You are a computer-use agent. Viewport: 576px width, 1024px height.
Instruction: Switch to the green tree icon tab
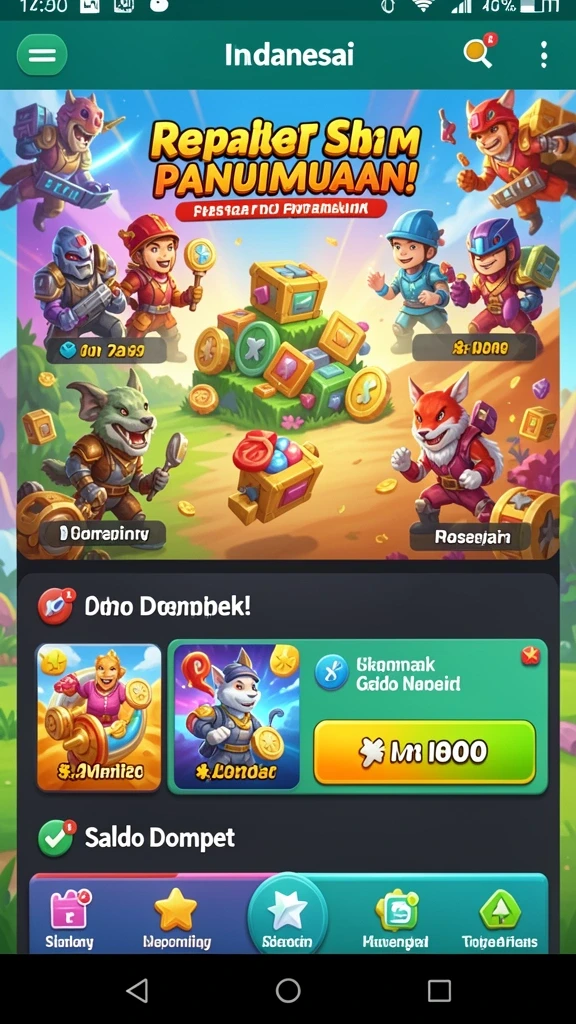(500, 919)
